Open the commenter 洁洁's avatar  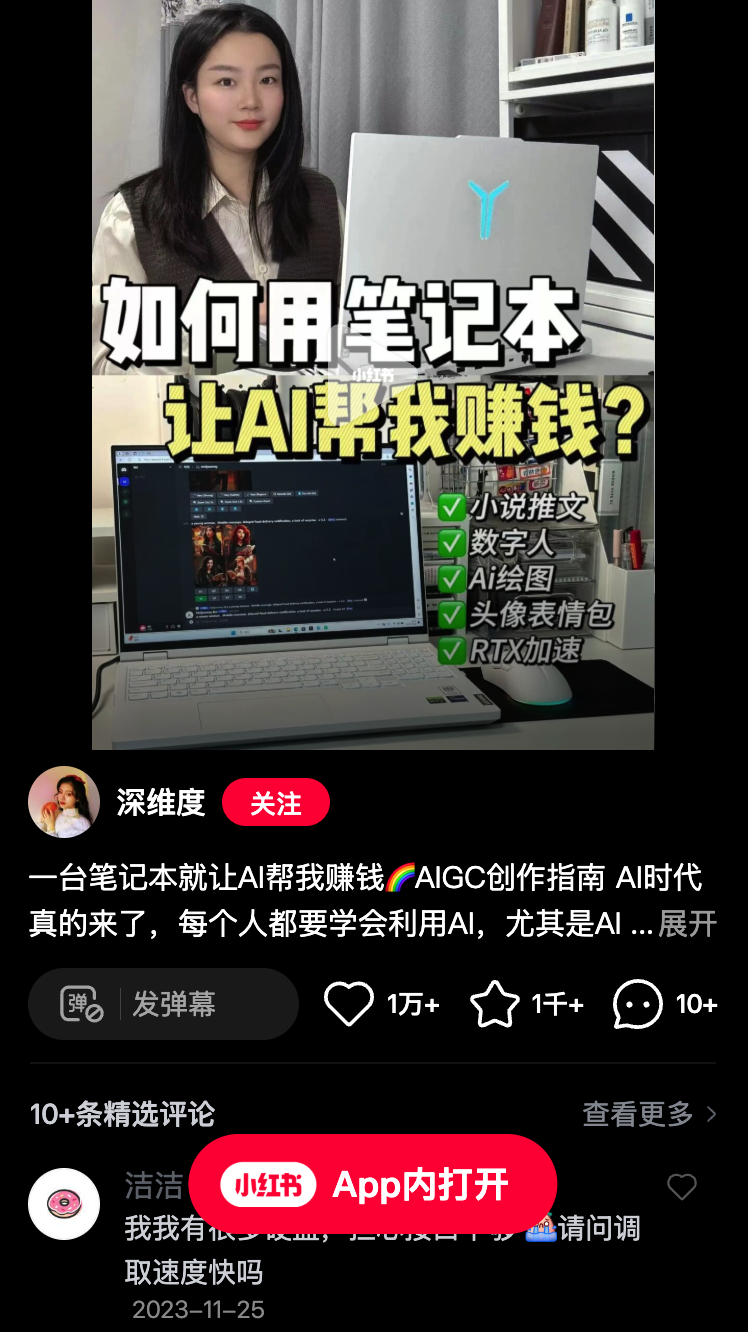click(x=64, y=1203)
